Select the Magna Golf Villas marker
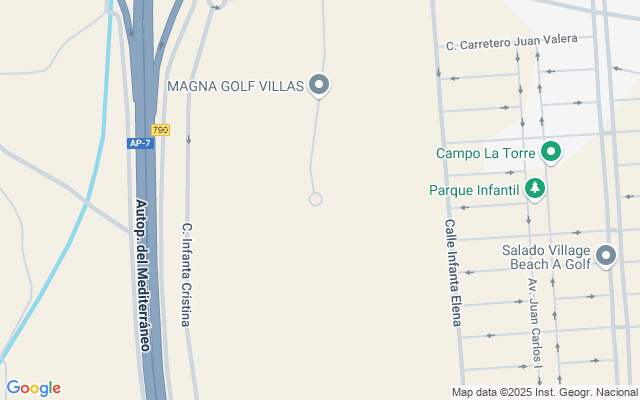 (x=319, y=85)
